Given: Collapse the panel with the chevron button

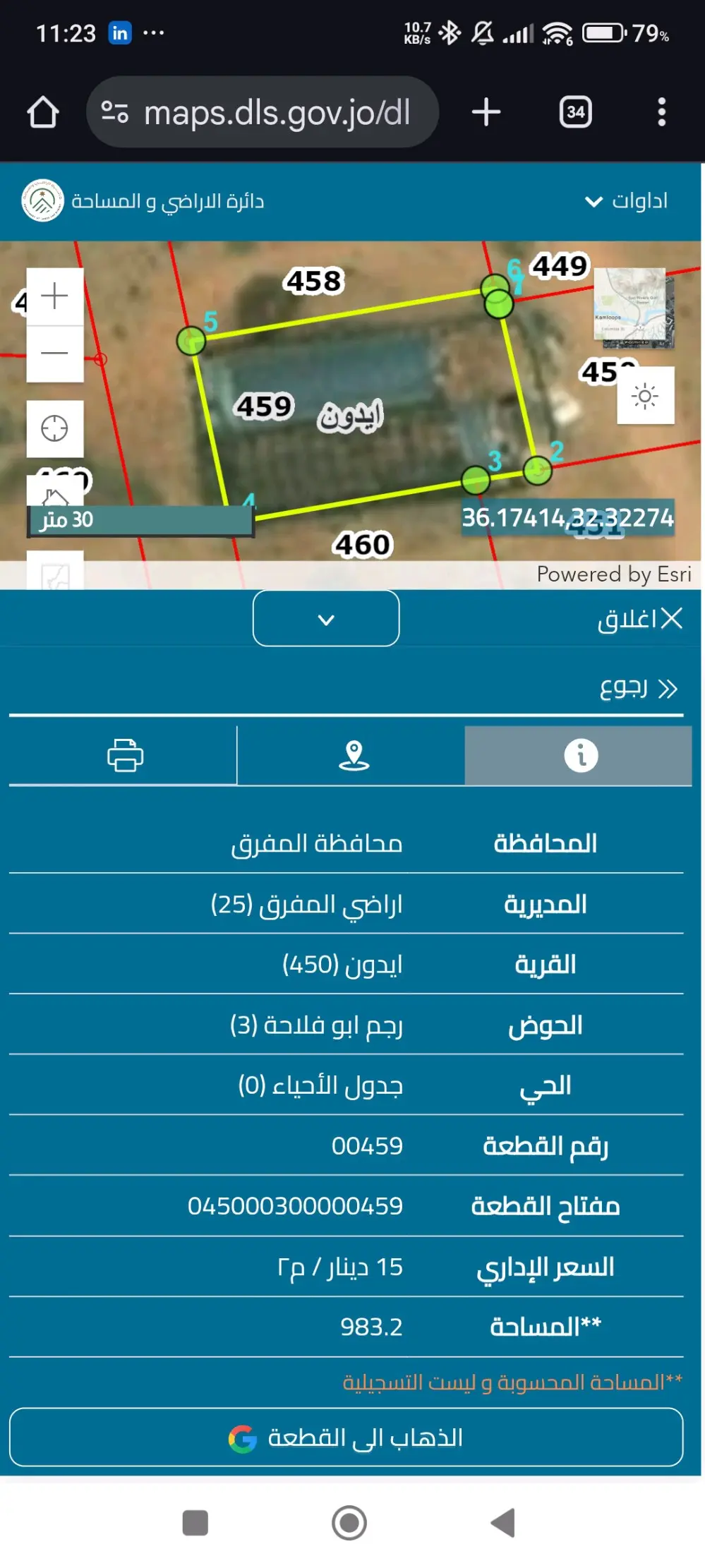Looking at the screenshot, I should coord(326,619).
